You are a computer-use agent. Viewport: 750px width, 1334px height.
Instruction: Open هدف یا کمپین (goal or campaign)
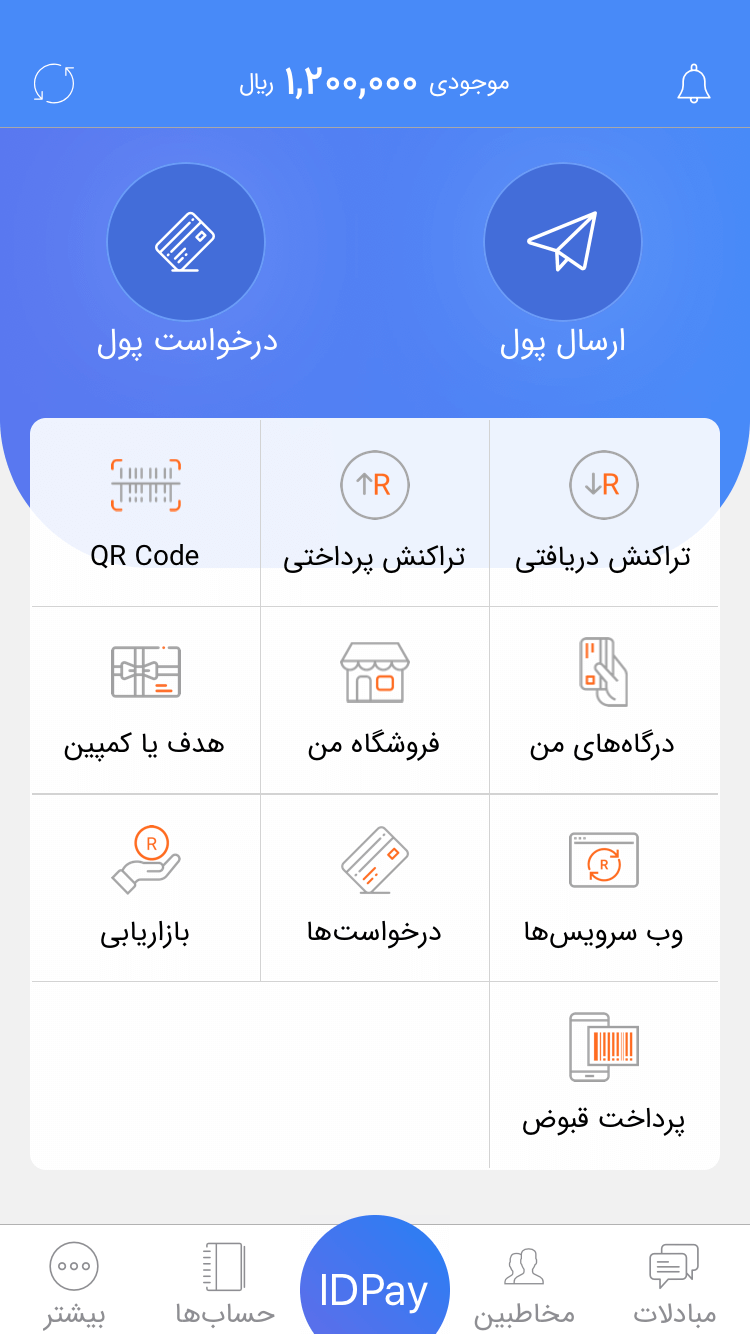click(x=145, y=700)
